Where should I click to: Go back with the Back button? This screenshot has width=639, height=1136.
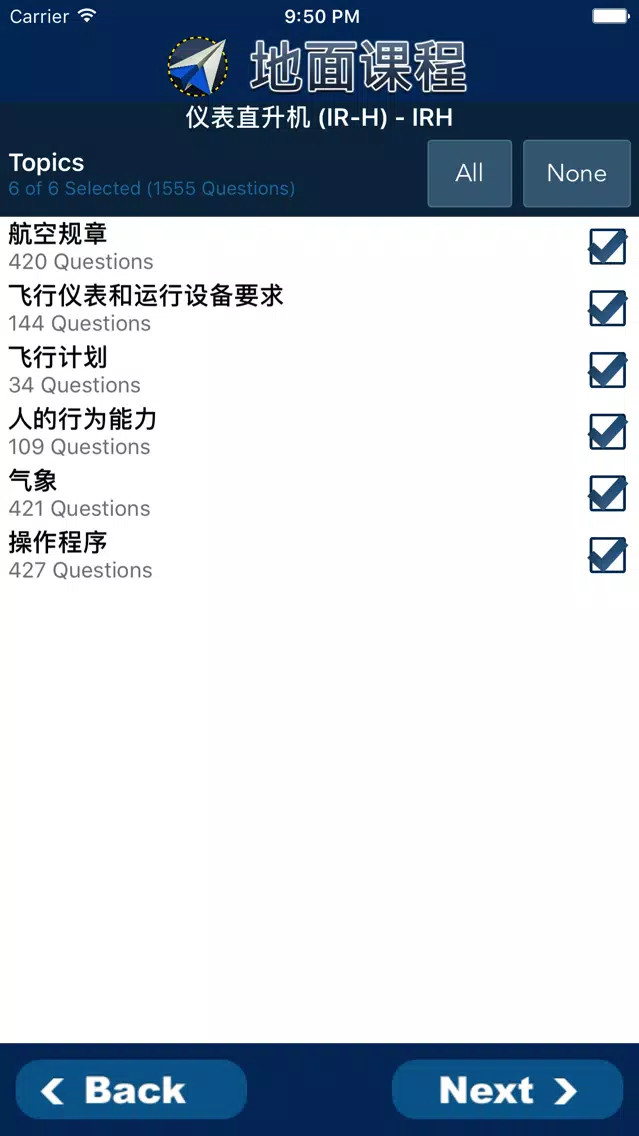pyautogui.click(x=131, y=1090)
